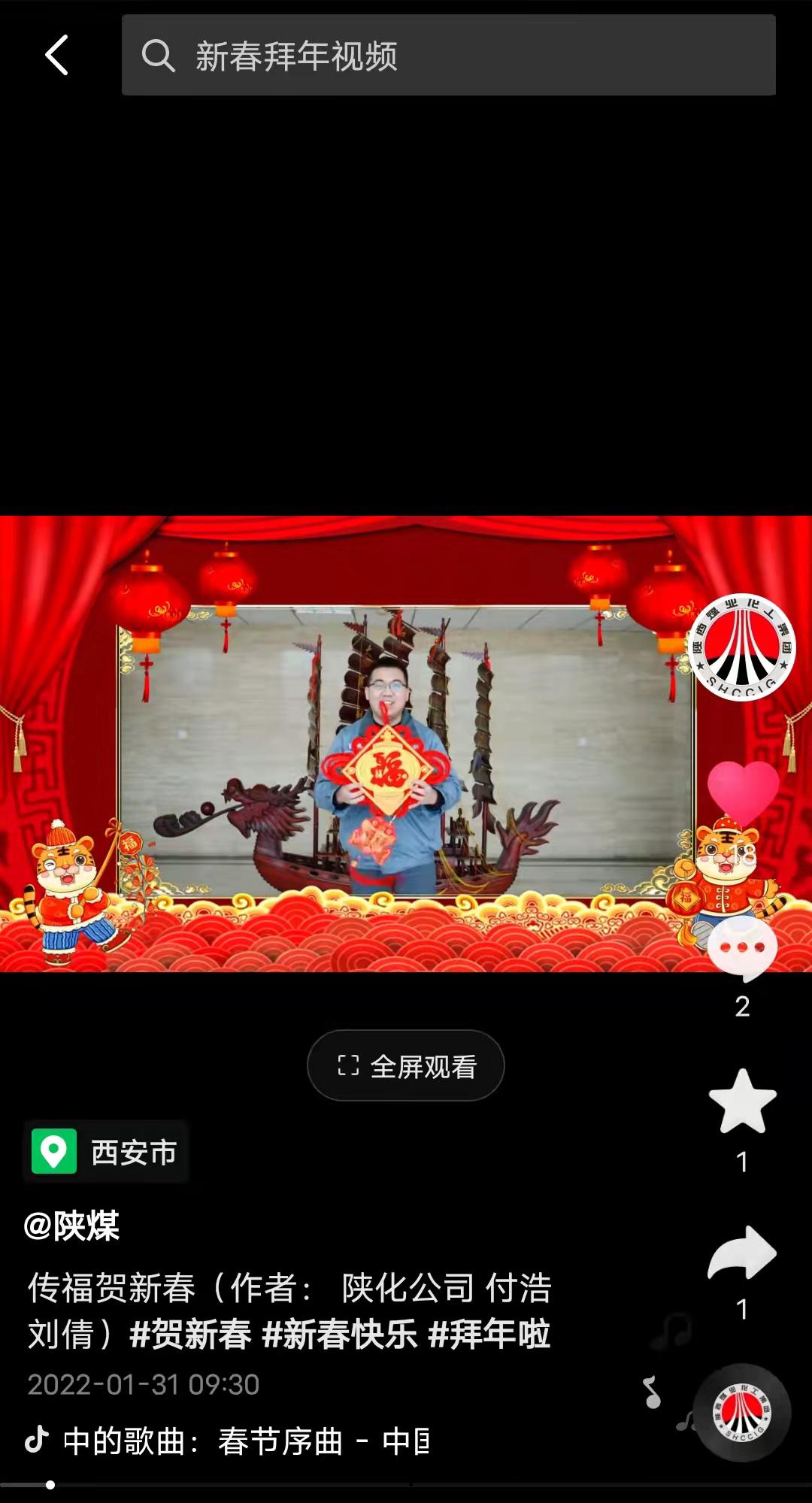812x1503 pixels.
Task: Open the comments bubble
Action: coord(742,949)
